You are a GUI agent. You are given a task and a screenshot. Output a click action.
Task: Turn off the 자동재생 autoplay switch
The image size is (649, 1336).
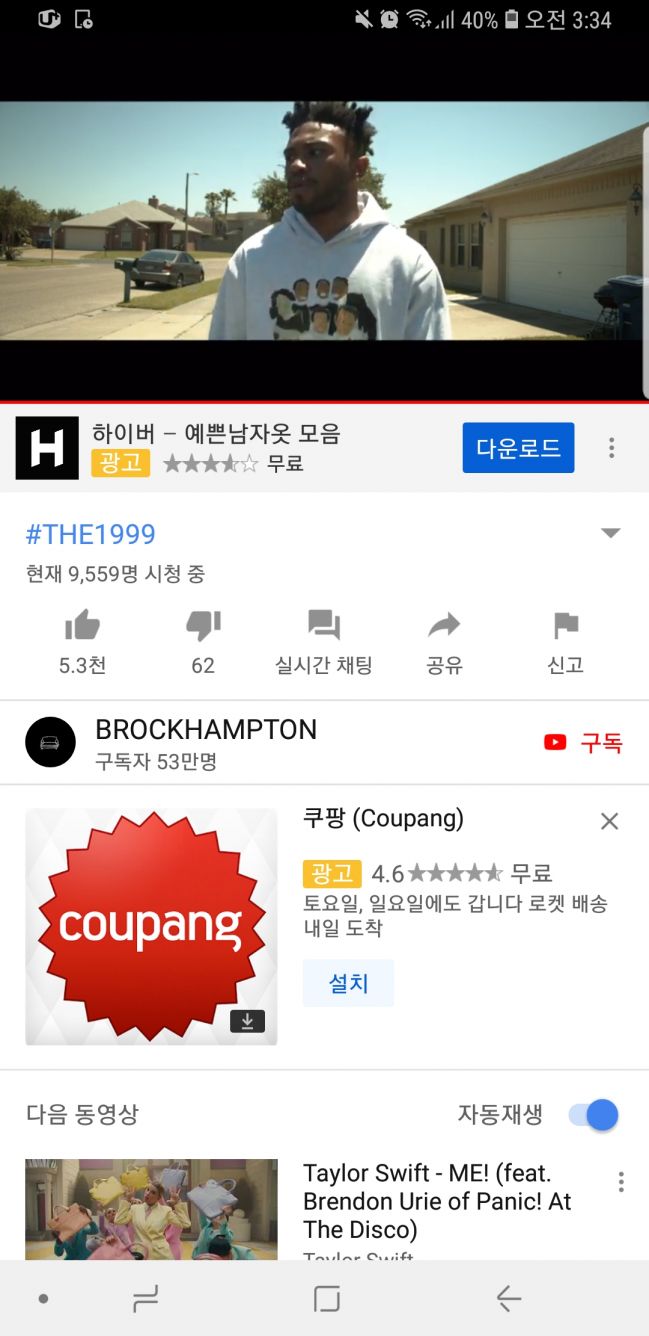(x=594, y=1114)
